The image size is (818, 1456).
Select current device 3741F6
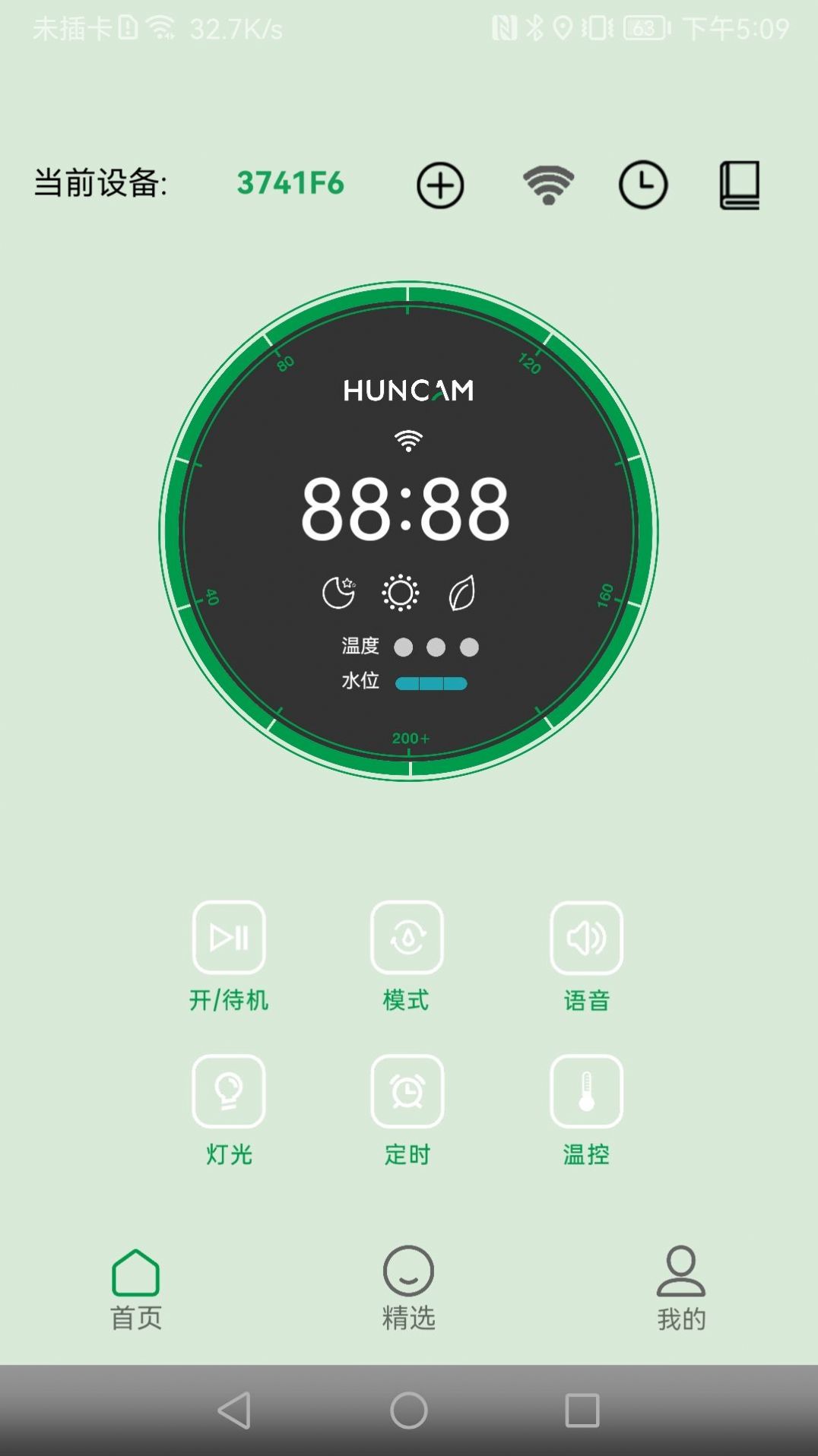(x=290, y=183)
